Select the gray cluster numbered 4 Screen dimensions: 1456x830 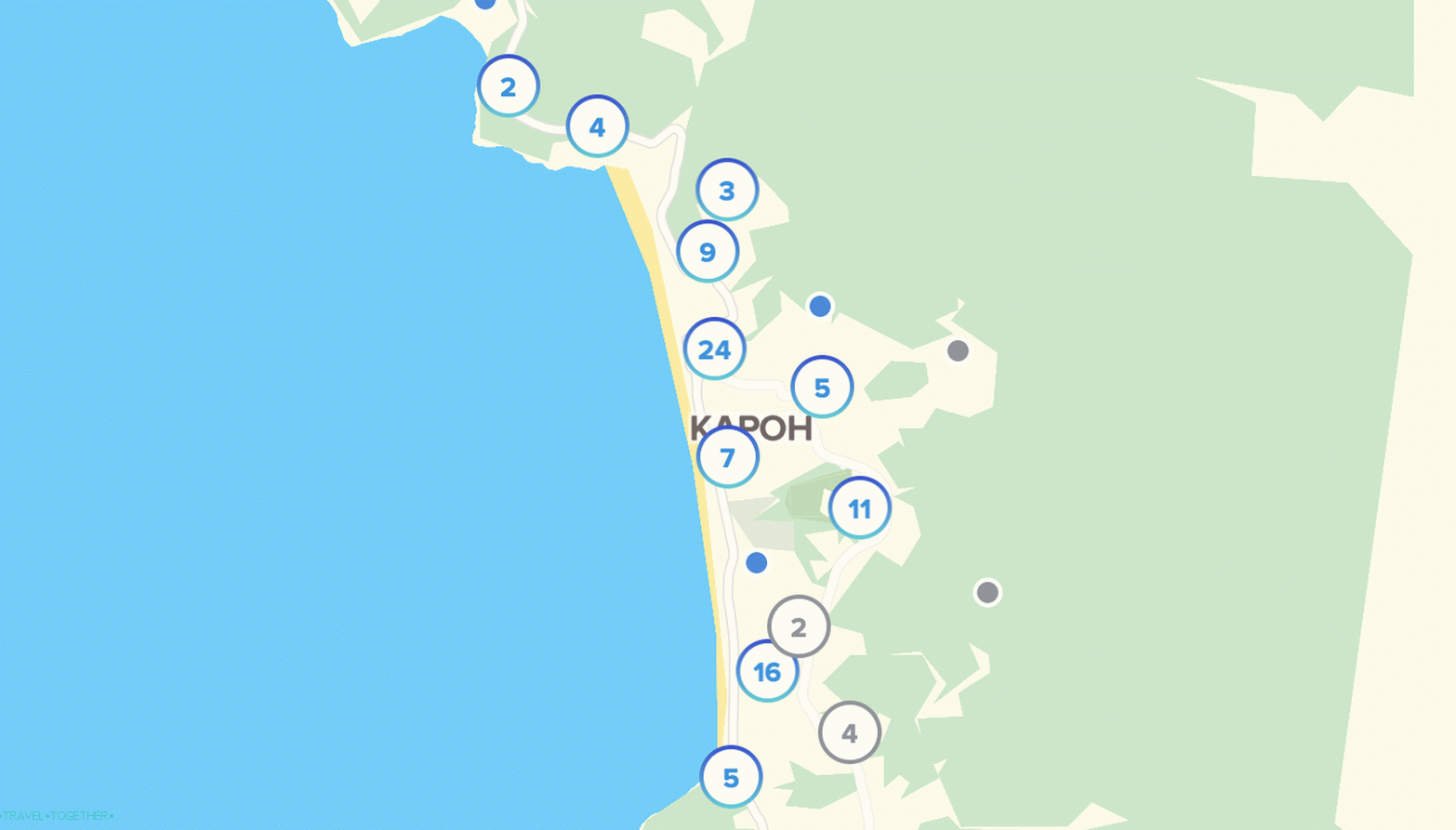tap(849, 733)
